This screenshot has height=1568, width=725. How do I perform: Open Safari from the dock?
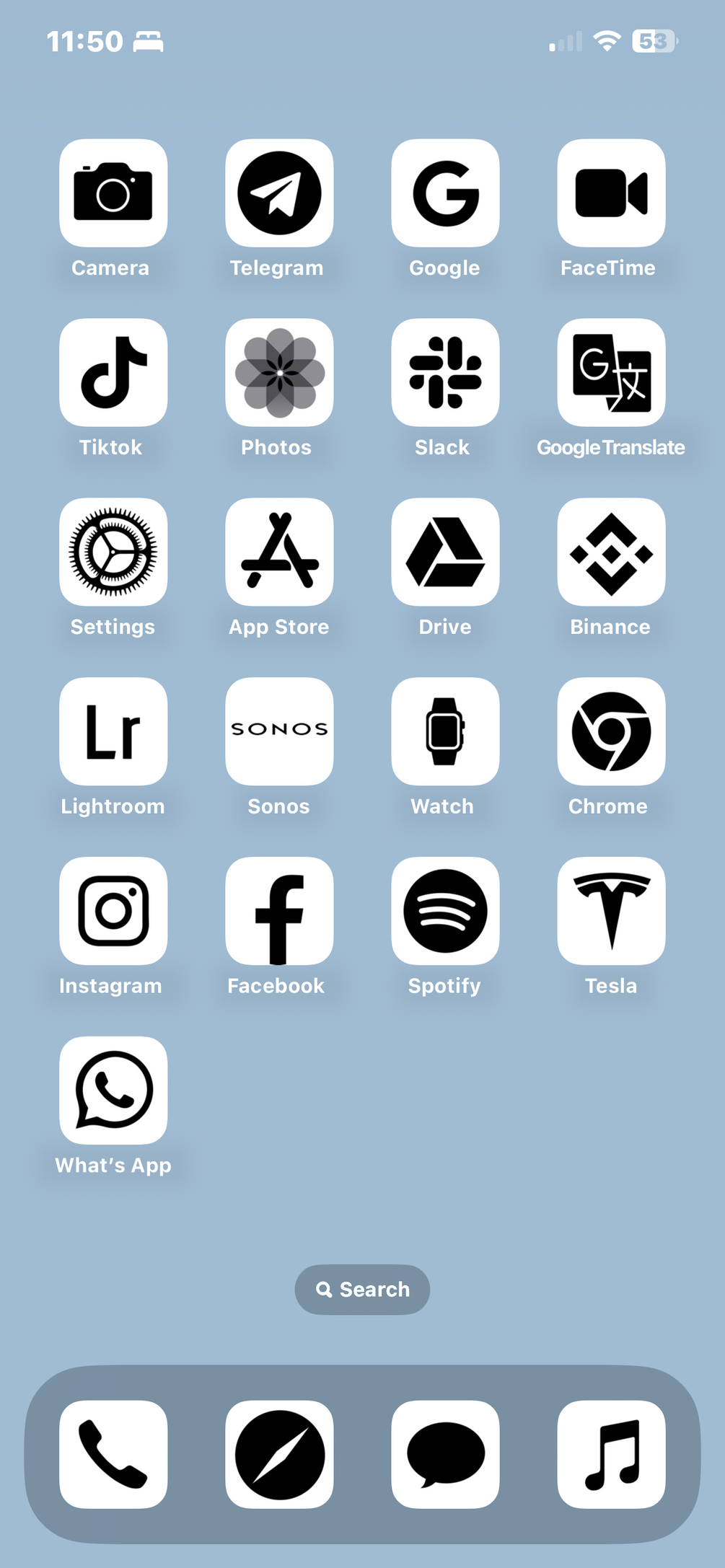(279, 1454)
